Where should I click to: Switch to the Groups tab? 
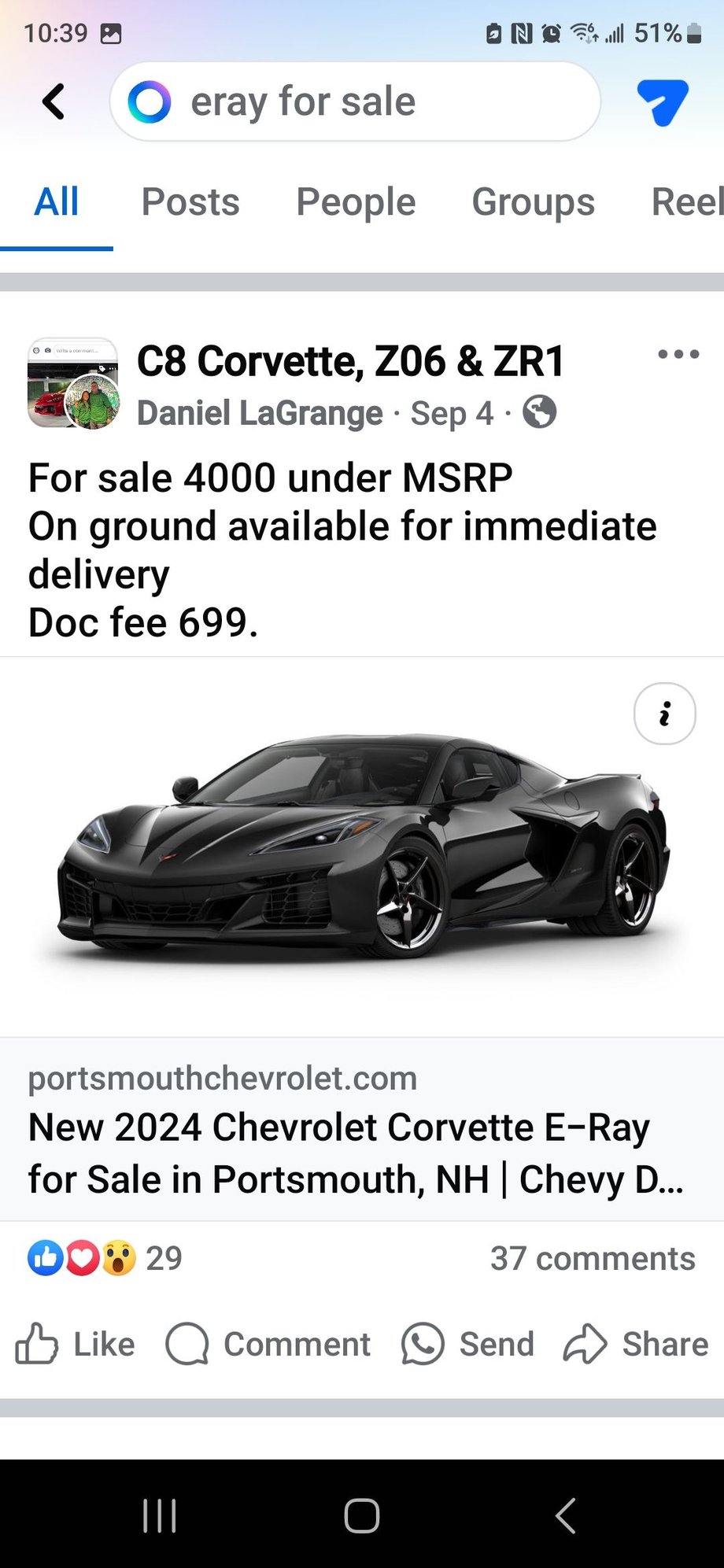click(534, 202)
